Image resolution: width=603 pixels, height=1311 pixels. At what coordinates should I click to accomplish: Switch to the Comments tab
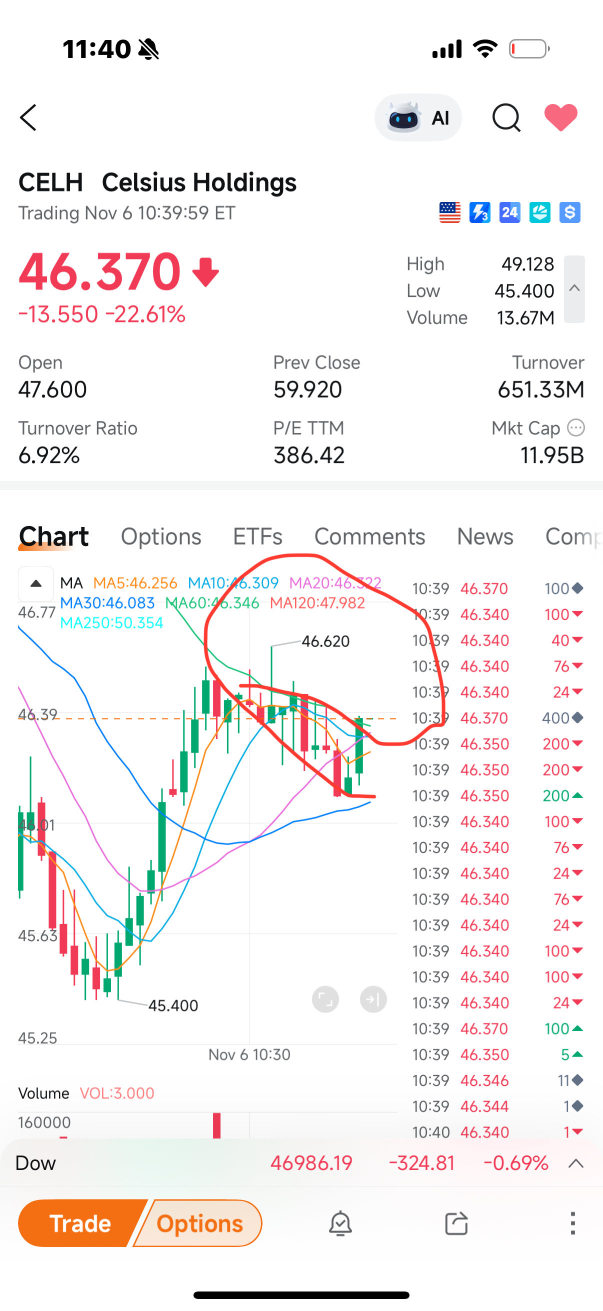coord(369,537)
